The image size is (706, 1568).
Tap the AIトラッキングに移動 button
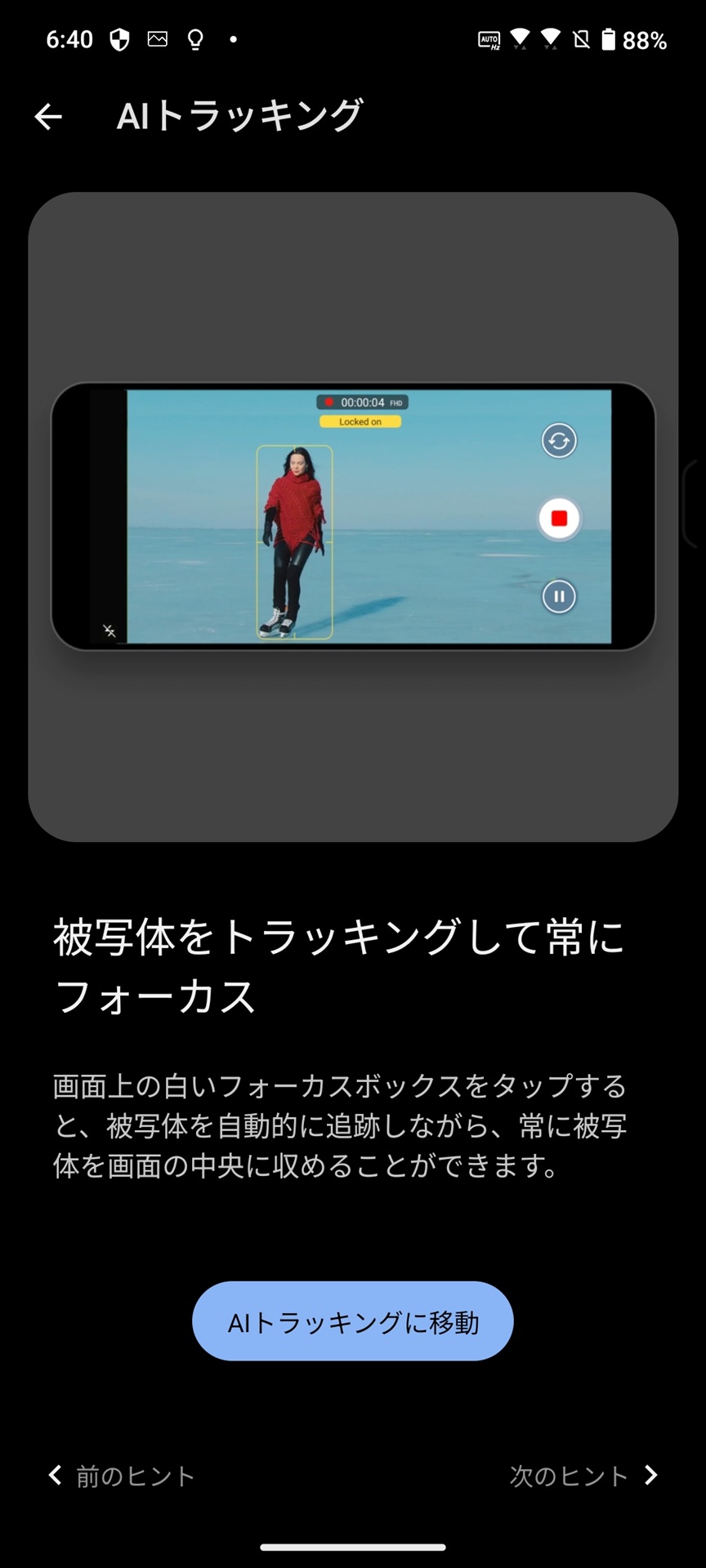point(352,1321)
